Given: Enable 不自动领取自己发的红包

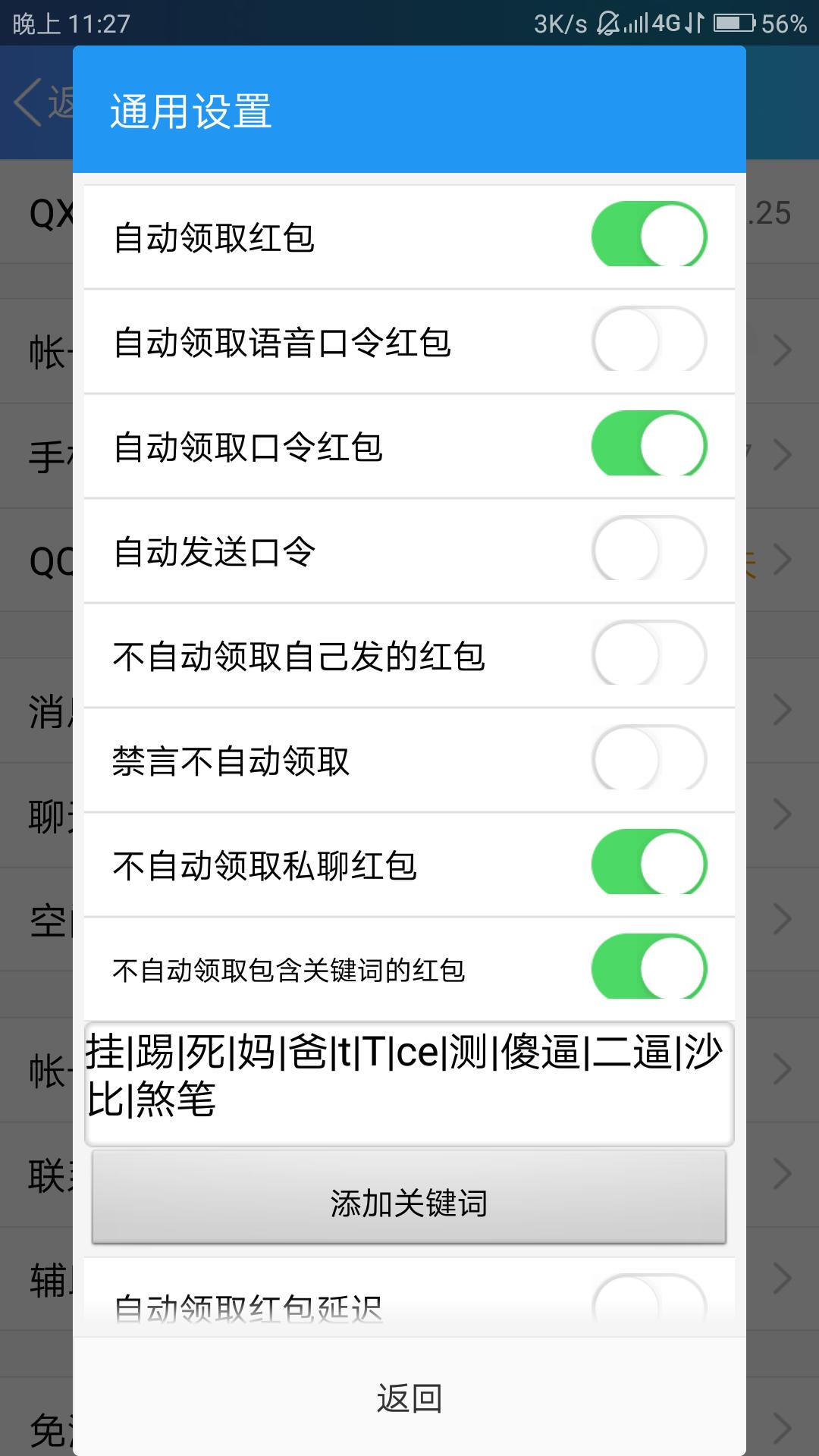Looking at the screenshot, I should [x=648, y=654].
